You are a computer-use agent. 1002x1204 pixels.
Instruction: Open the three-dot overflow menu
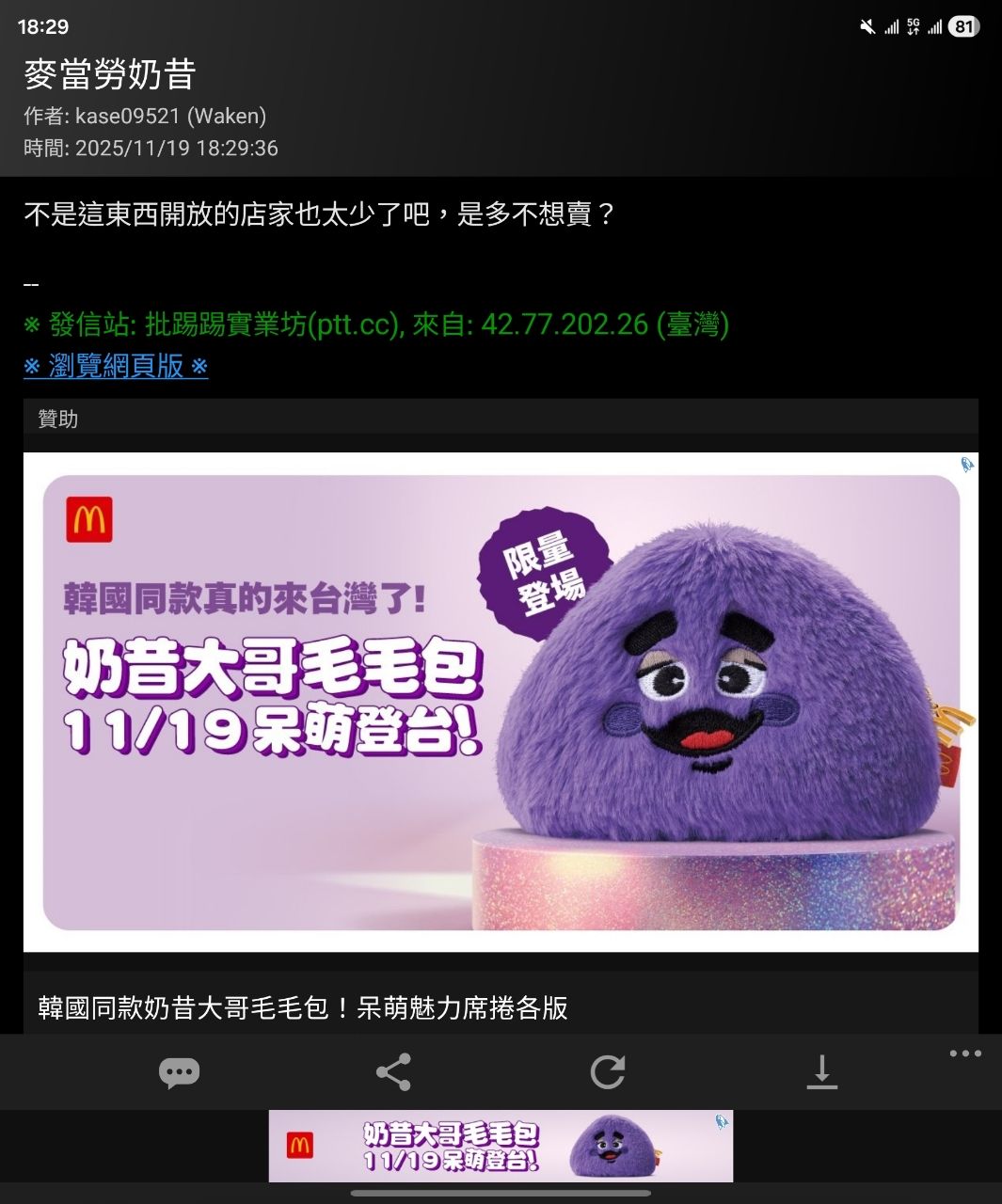965,1053
